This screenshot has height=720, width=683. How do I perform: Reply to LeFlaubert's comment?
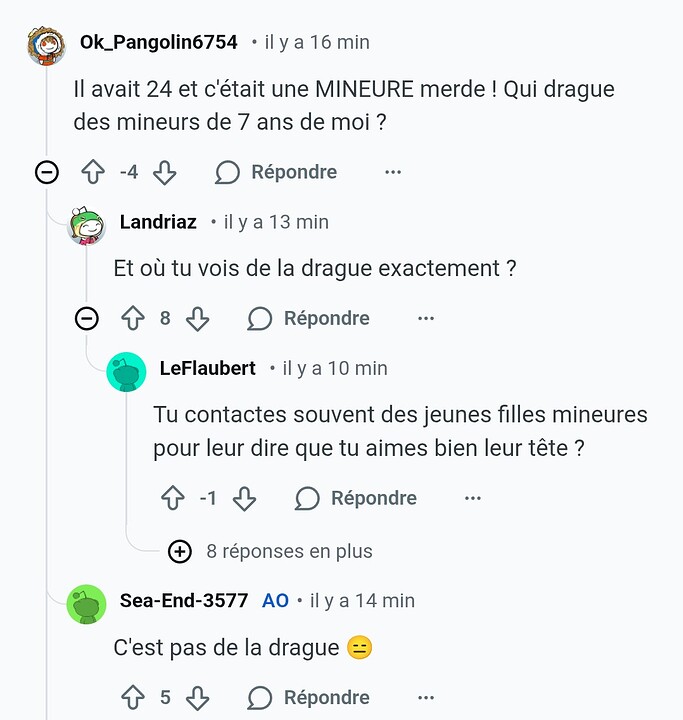[x=356, y=498]
